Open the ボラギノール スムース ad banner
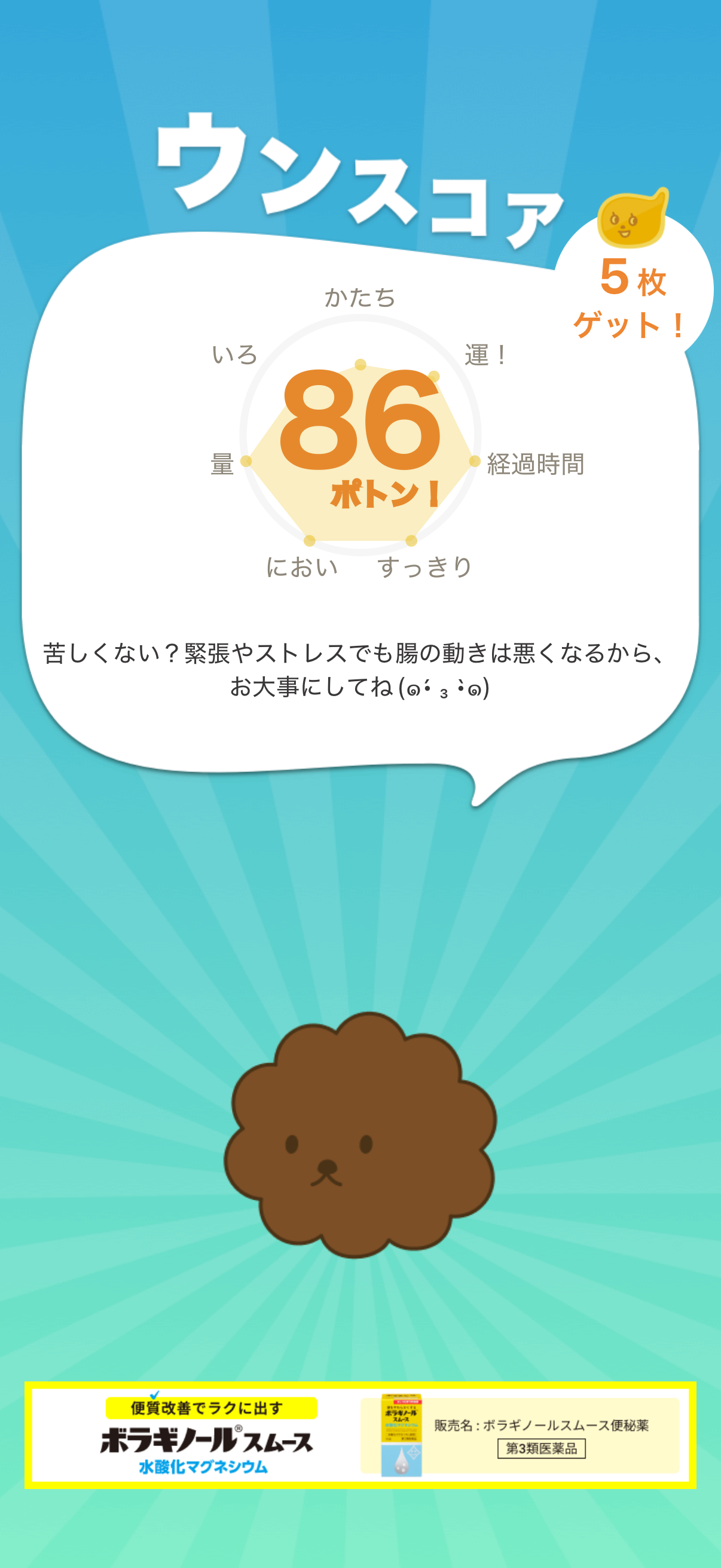This screenshot has width=721, height=1568. tap(360, 1435)
